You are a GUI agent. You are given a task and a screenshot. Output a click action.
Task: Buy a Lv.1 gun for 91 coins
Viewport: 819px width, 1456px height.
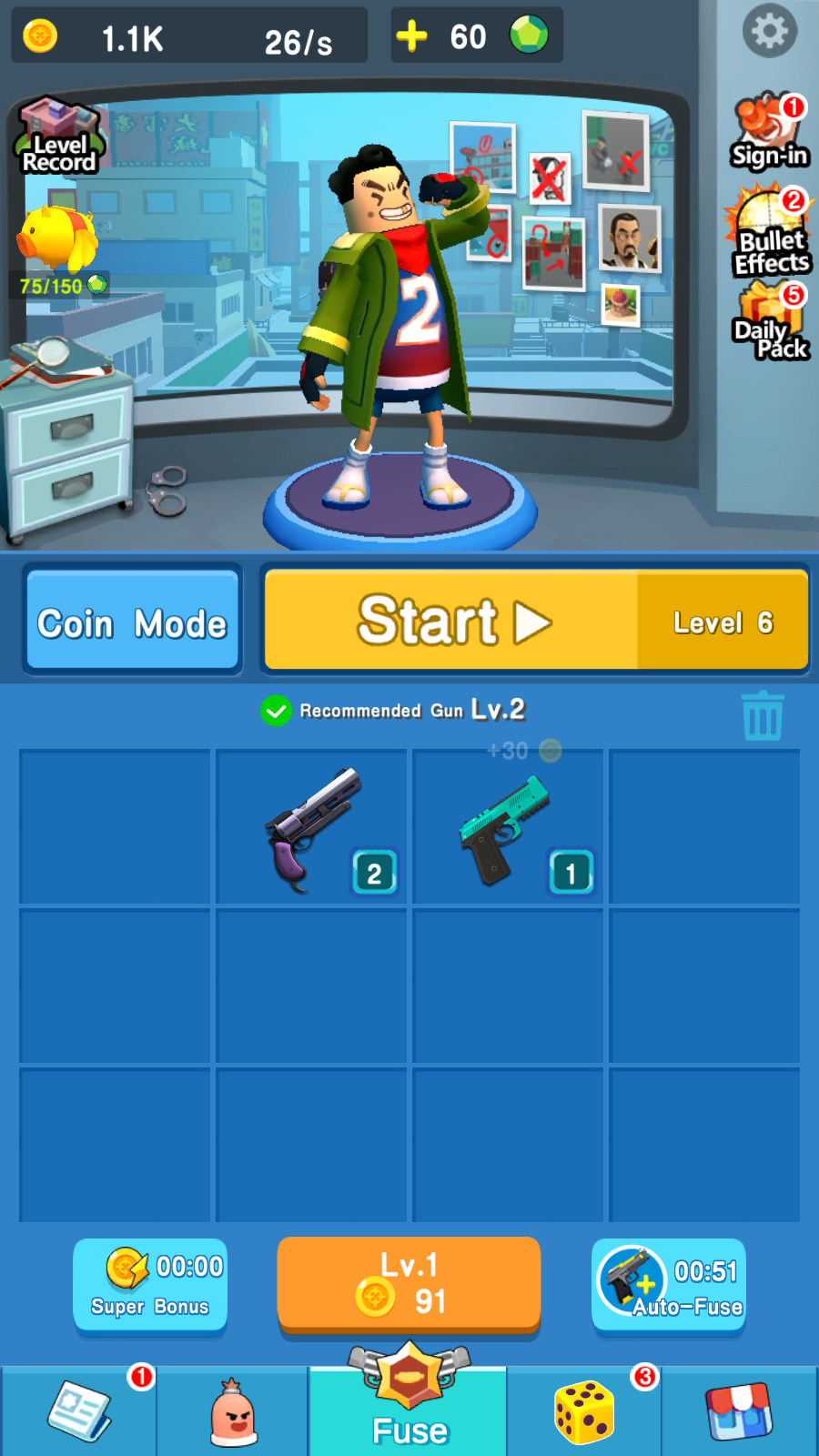click(x=409, y=1285)
